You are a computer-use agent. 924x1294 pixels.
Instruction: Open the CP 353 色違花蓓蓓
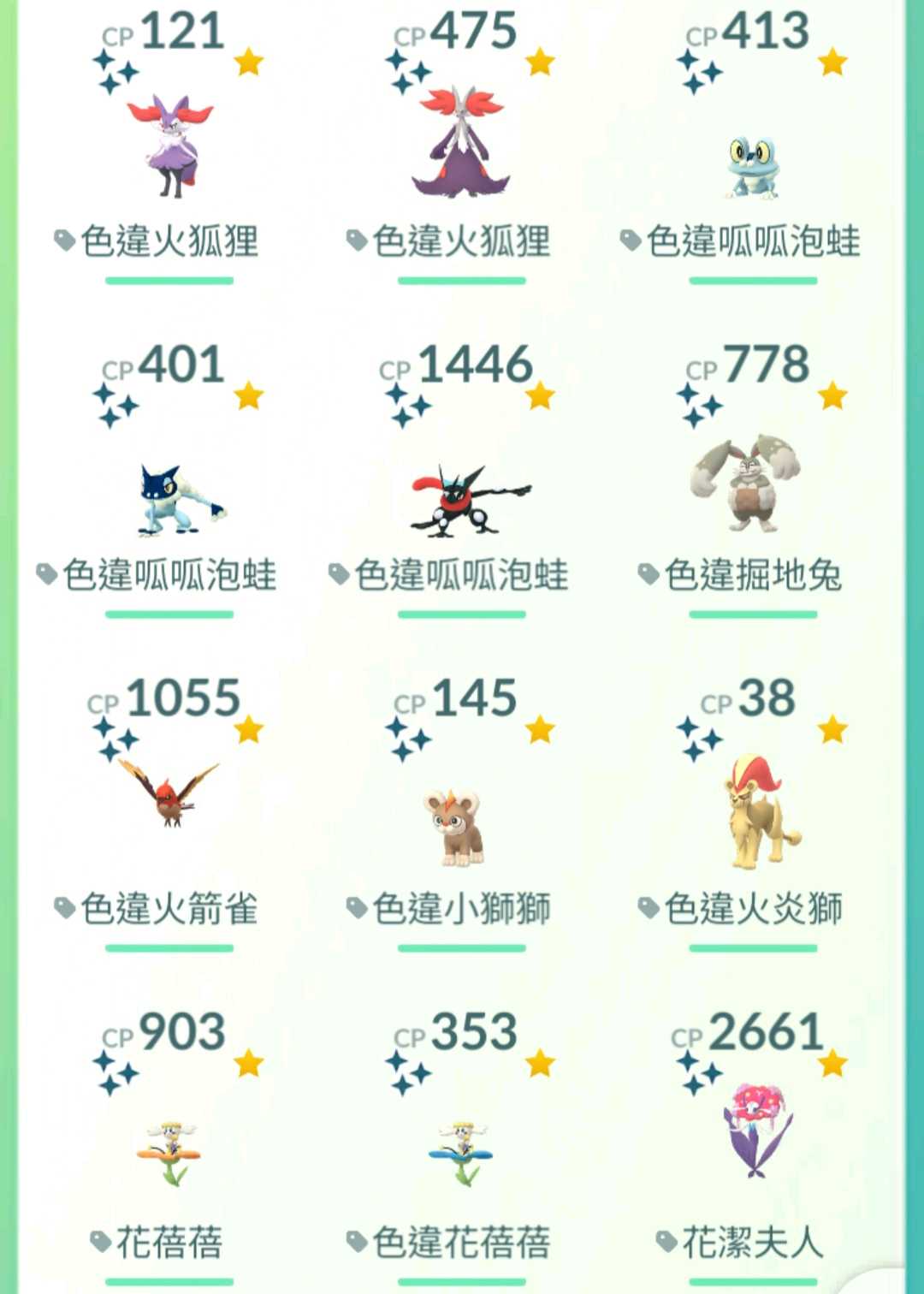tap(462, 1151)
